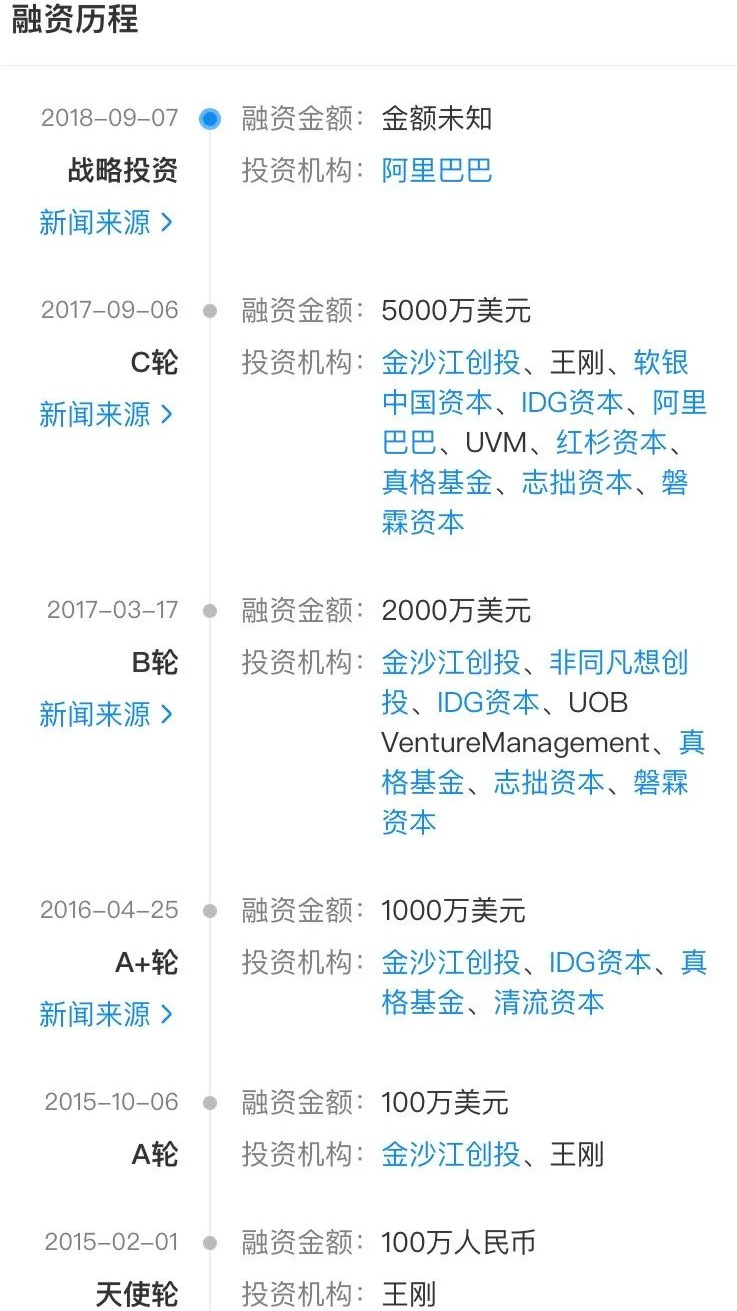View 磐霖资本 in the B轮 investors
Image resolution: width=737 pixels, height=1311 pixels.
(x=660, y=783)
